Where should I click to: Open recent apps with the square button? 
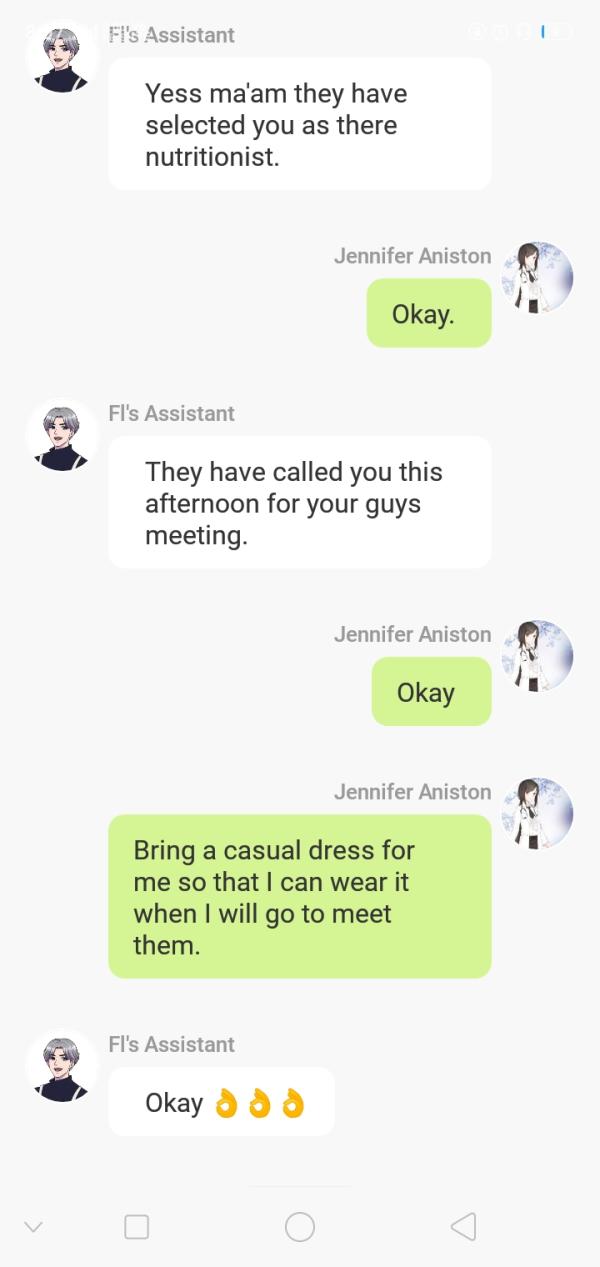(x=137, y=1227)
